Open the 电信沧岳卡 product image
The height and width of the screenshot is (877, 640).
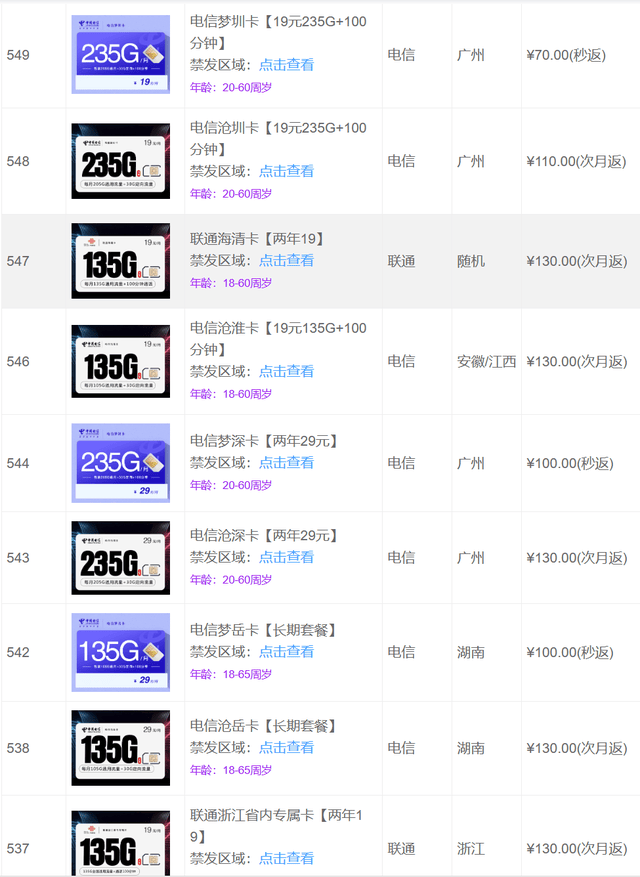coord(120,748)
